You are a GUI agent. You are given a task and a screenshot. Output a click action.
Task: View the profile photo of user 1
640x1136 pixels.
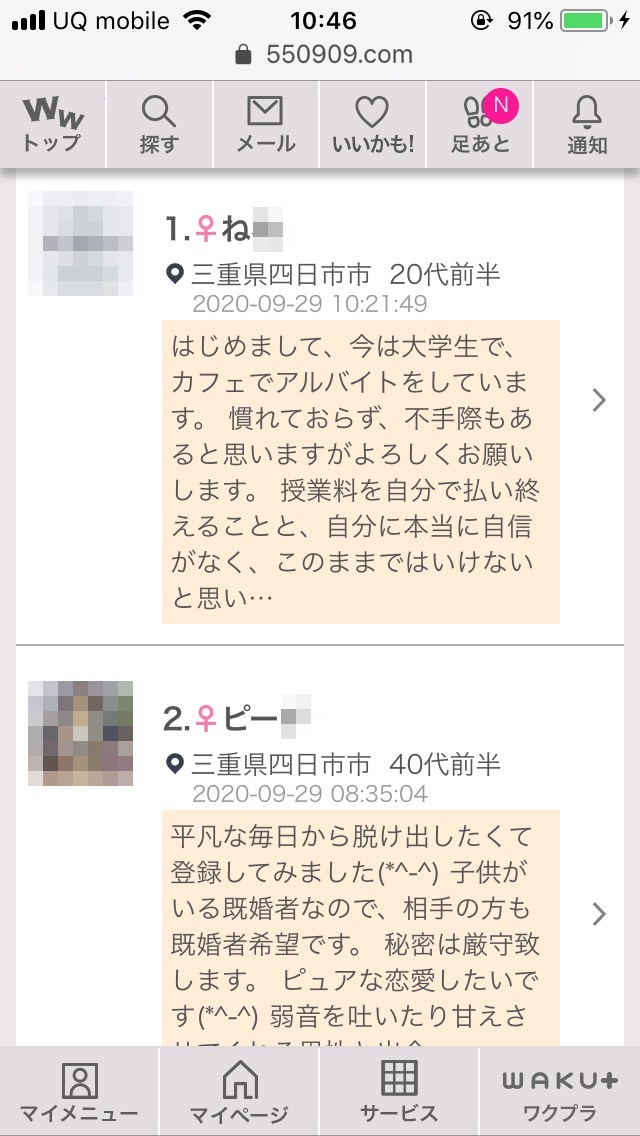pyautogui.click(x=80, y=244)
